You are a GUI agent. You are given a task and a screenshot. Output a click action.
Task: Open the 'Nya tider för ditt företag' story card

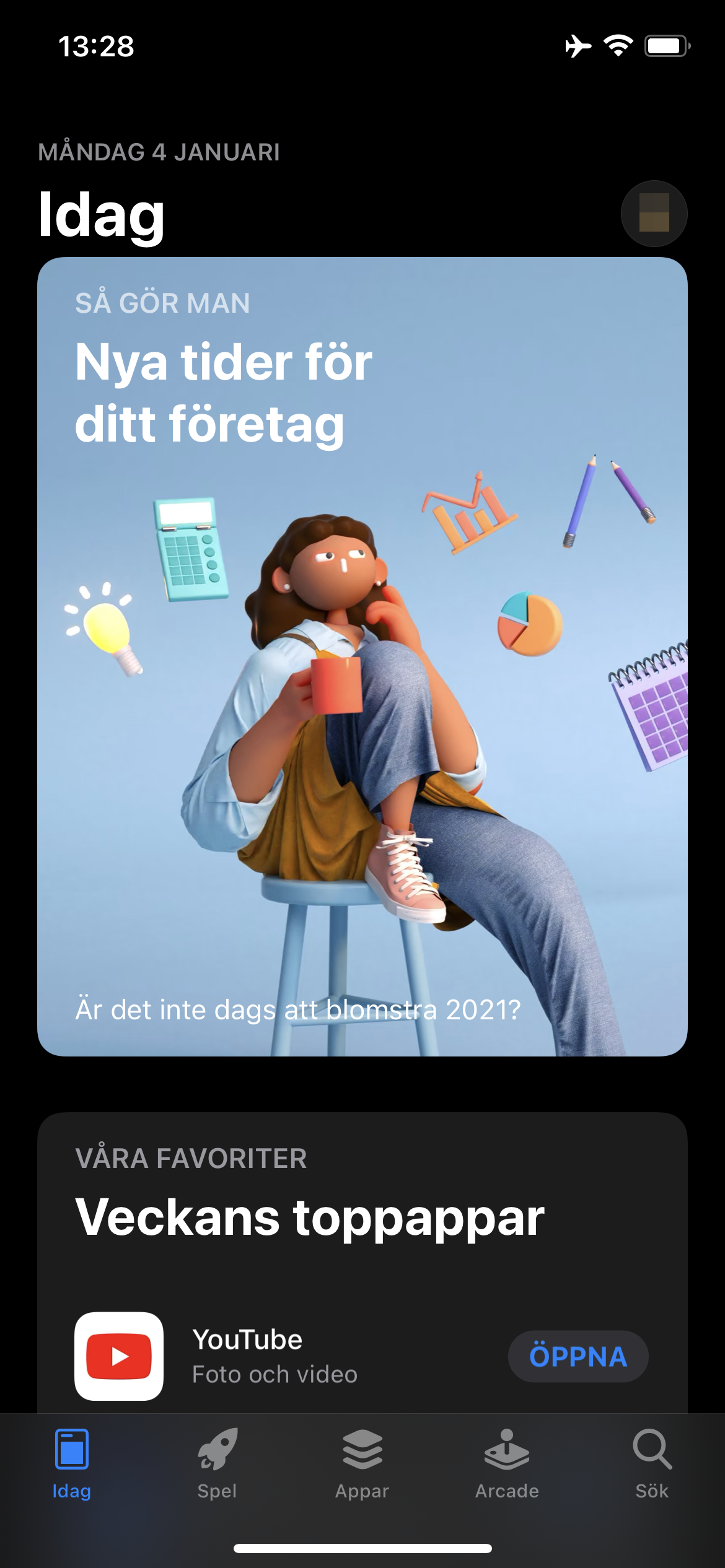pos(362,656)
